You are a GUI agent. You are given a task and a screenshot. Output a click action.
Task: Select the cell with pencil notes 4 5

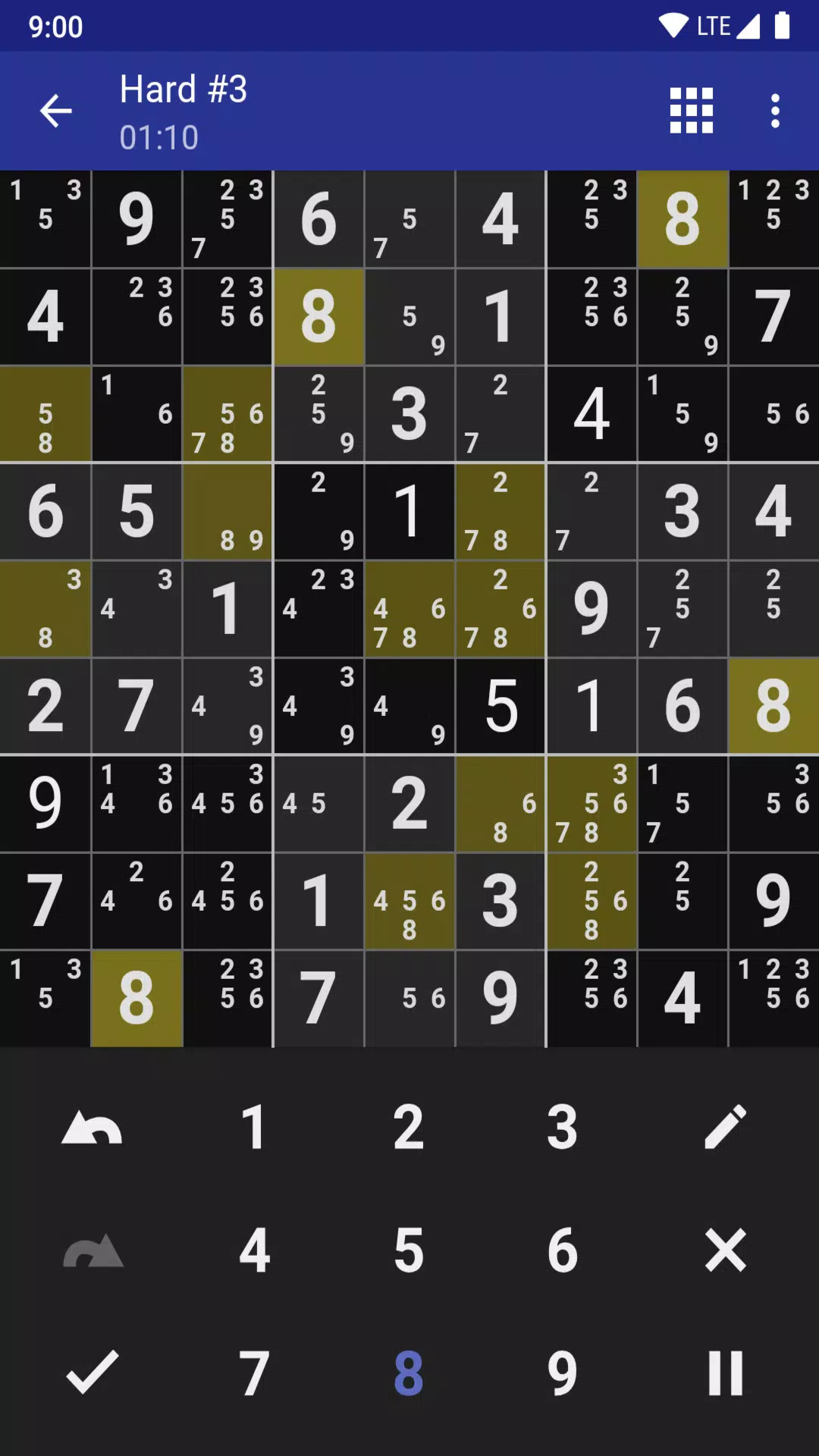pyautogui.click(x=318, y=804)
